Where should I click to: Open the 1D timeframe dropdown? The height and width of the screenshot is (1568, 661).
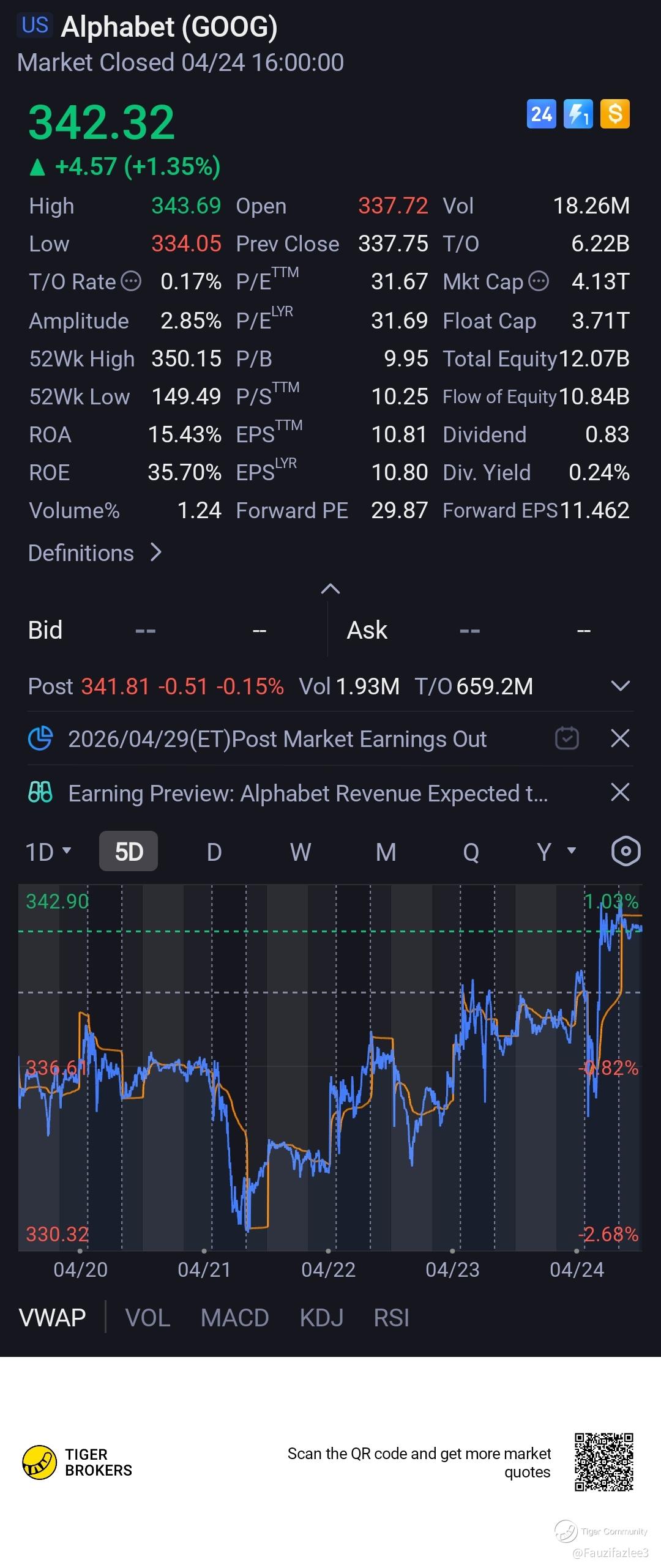pyautogui.click(x=48, y=852)
